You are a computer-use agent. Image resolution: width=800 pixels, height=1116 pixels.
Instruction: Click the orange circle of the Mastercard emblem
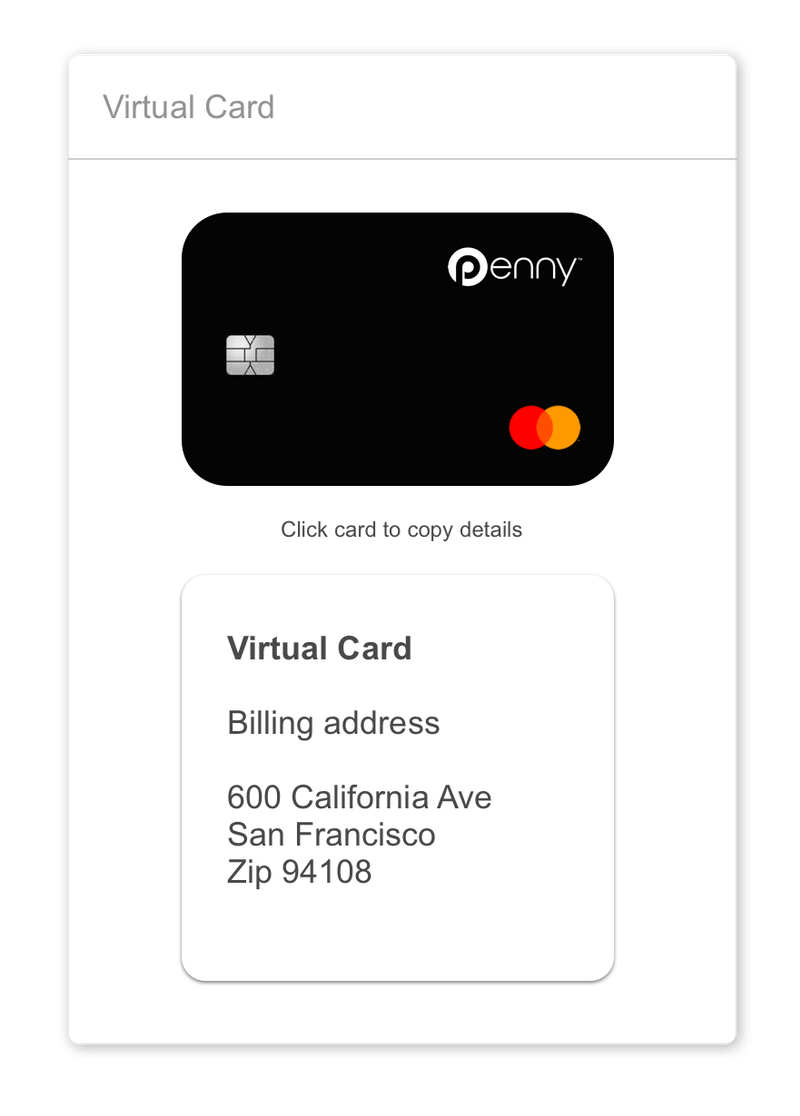pyautogui.click(x=566, y=426)
